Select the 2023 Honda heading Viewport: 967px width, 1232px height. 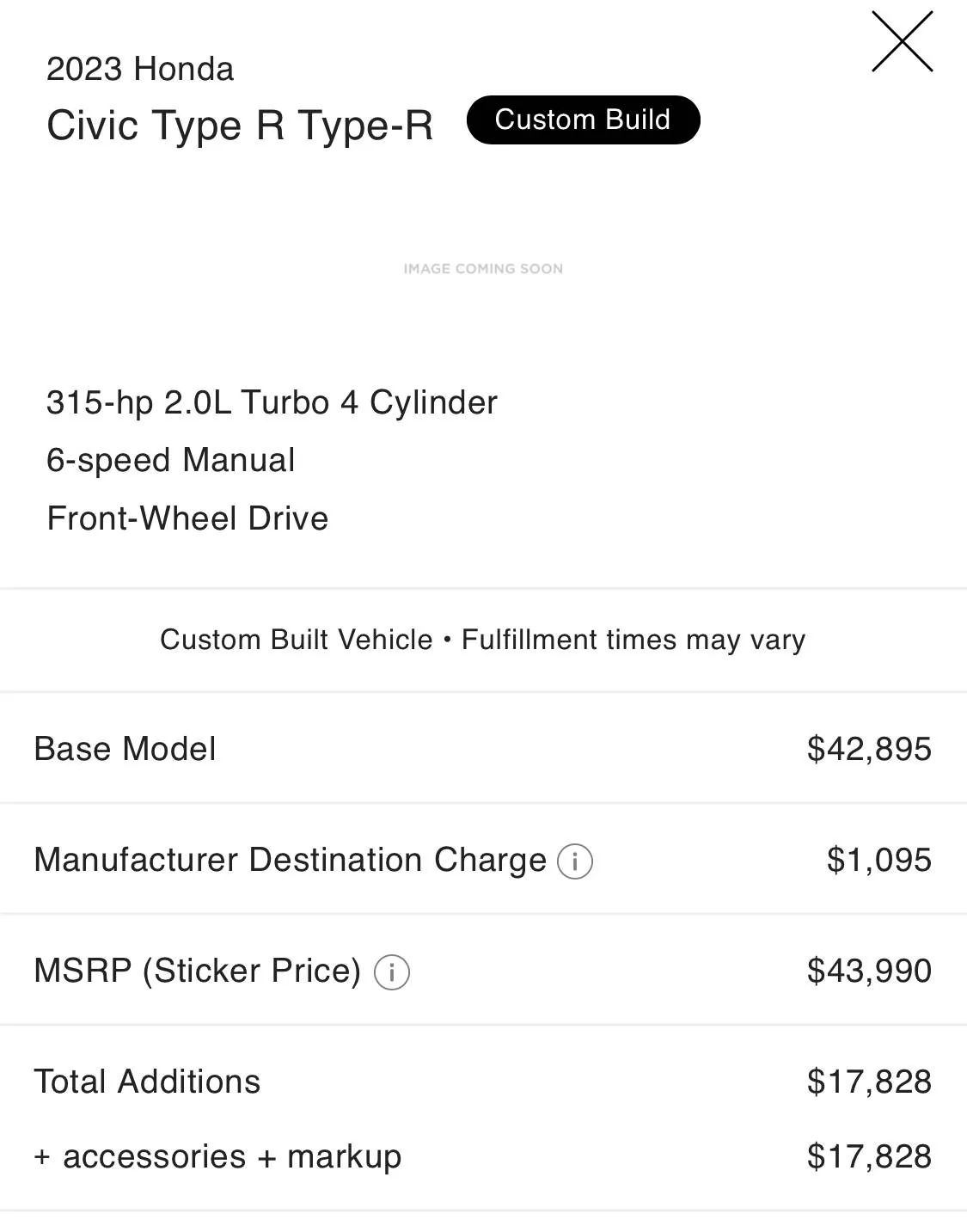(140, 69)
